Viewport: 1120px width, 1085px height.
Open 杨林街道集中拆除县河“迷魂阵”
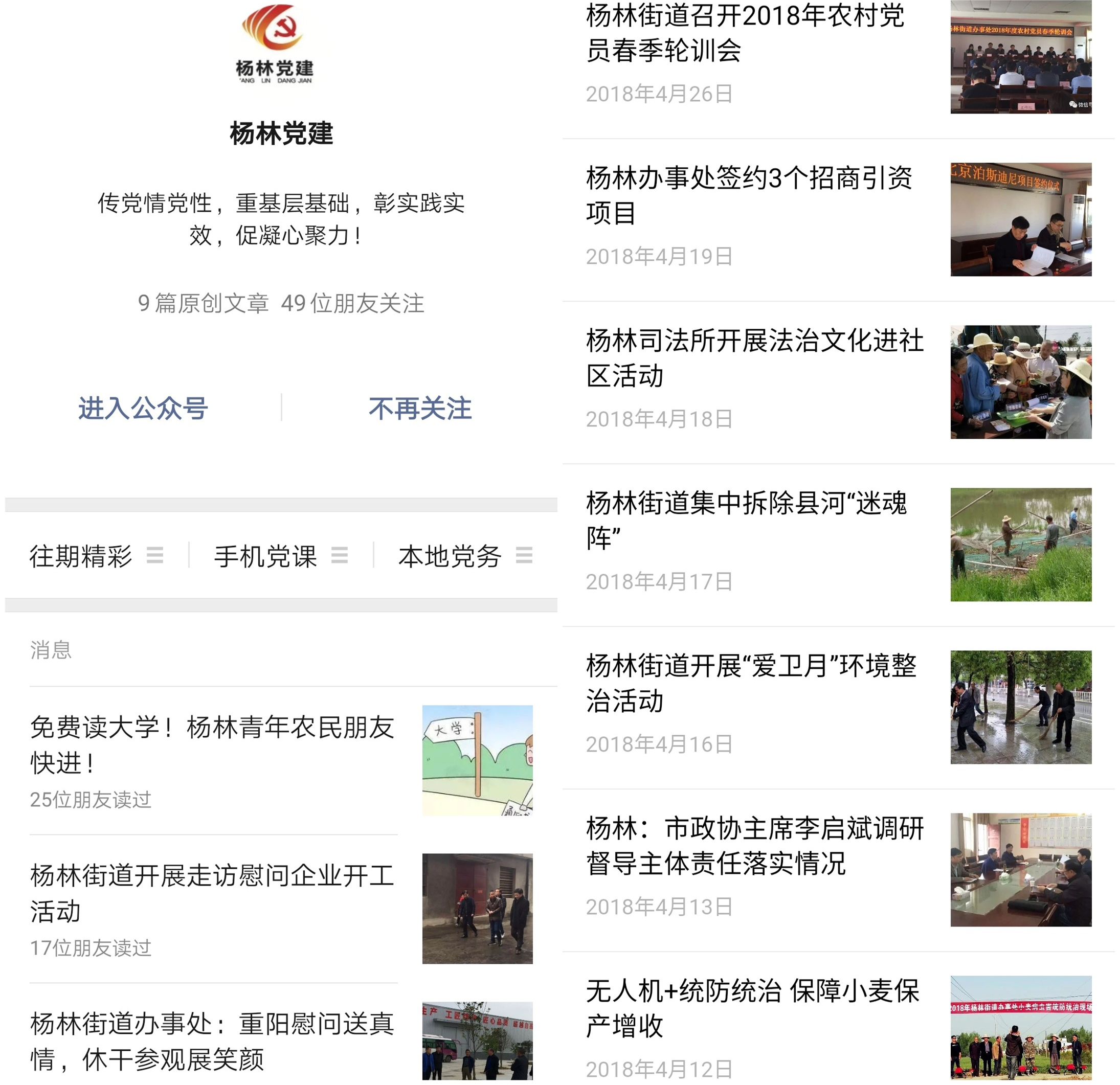[746, 521]
